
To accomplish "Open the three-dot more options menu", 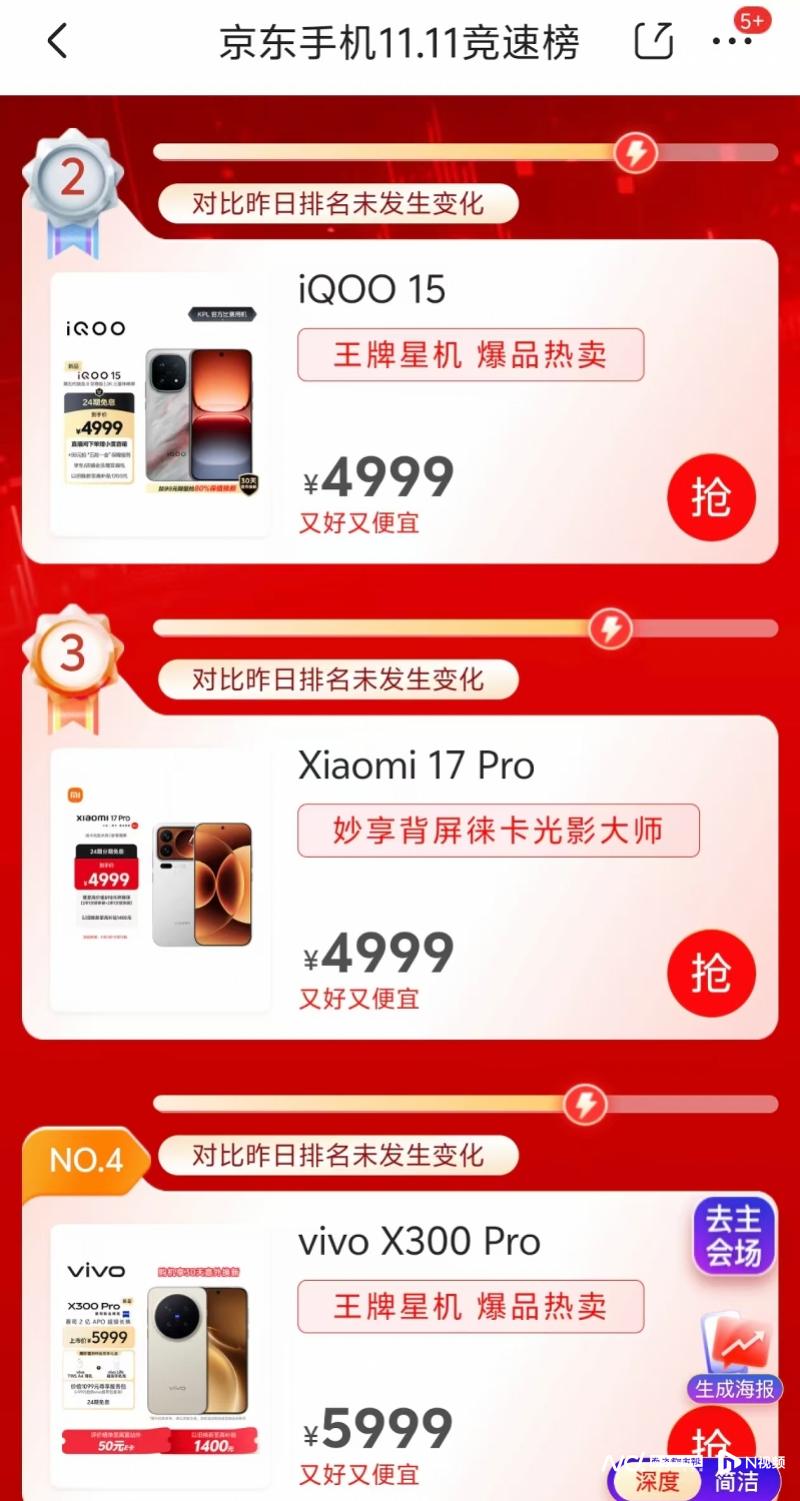I will coord(732,42).
